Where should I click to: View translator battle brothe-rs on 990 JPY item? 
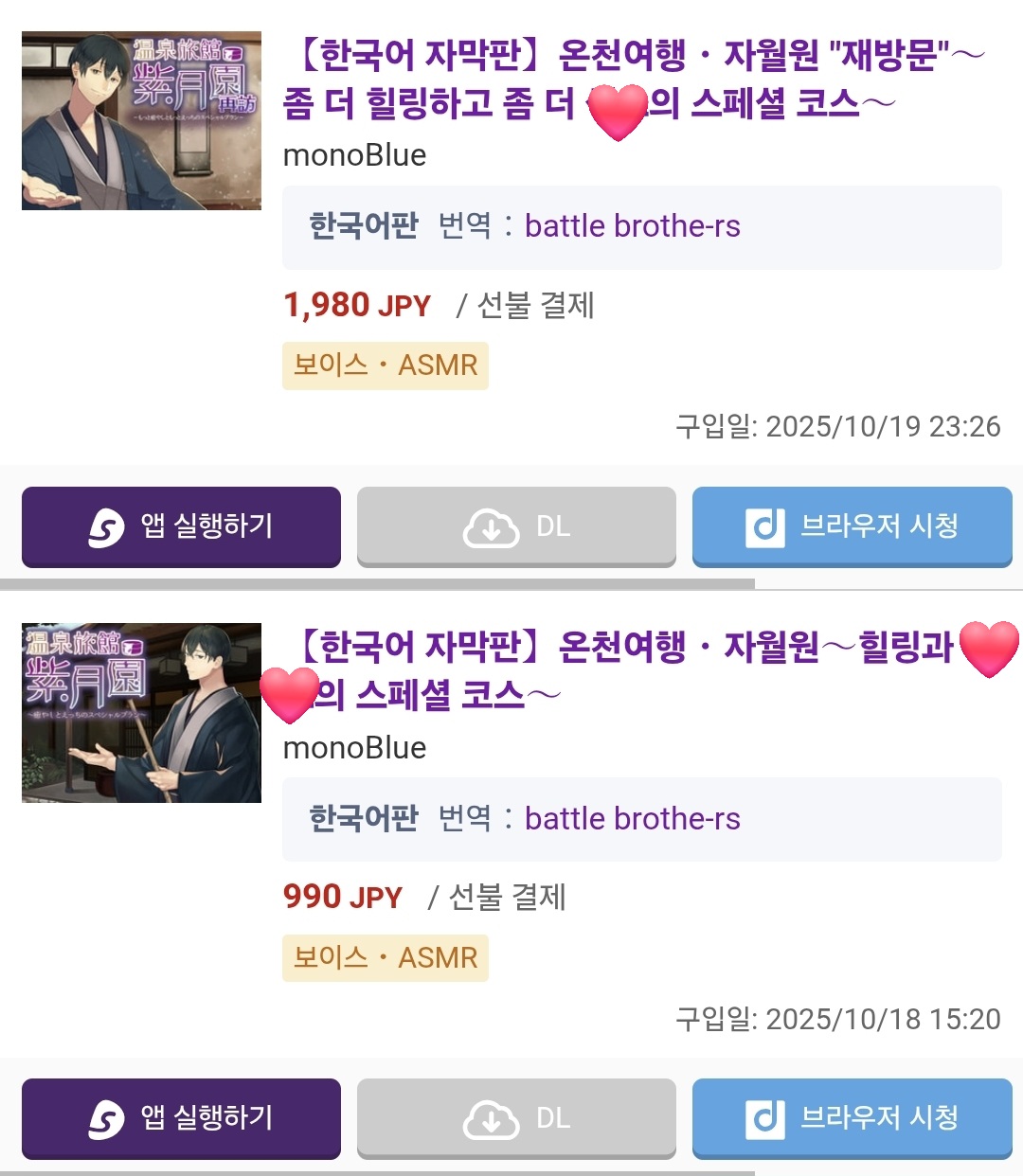tap(632, 819)
